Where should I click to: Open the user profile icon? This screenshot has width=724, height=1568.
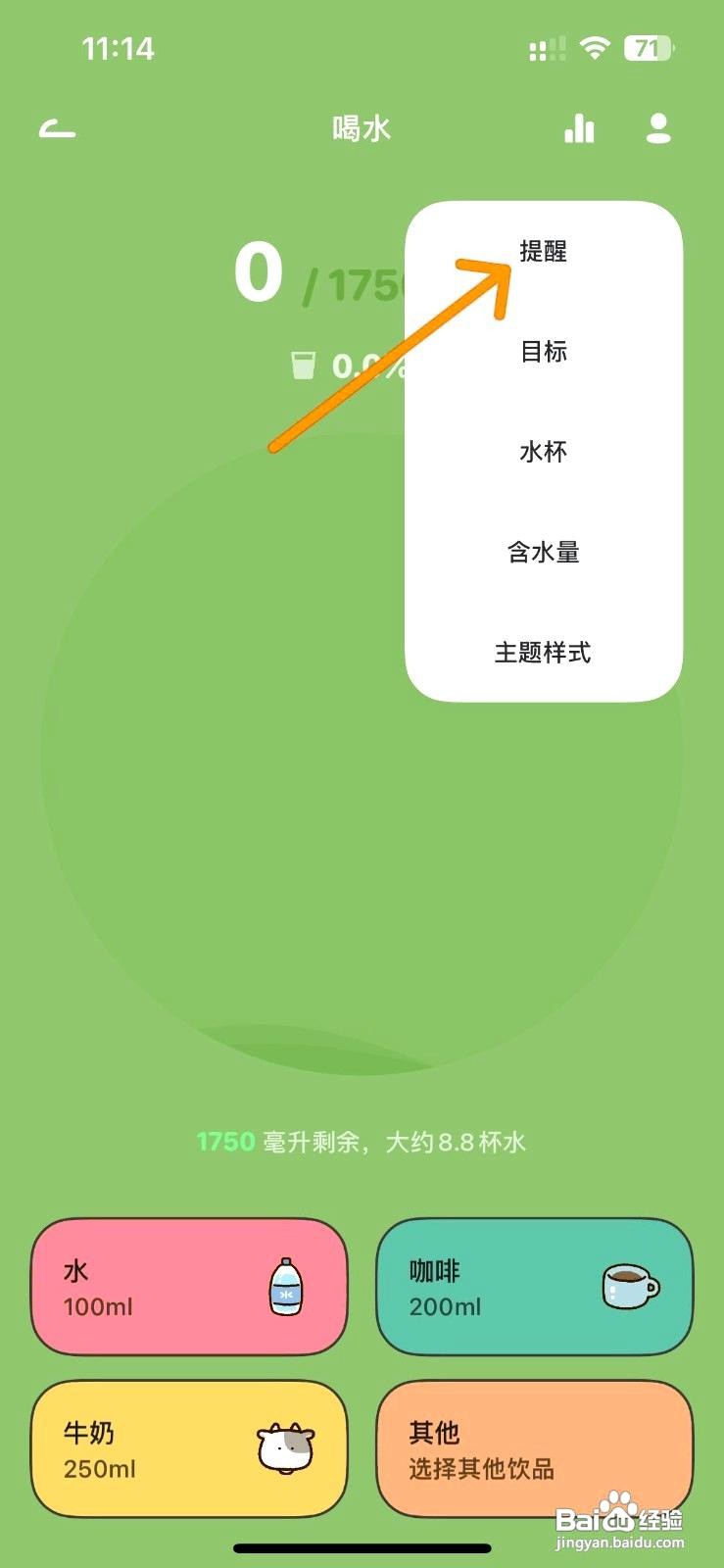point(657,128)
